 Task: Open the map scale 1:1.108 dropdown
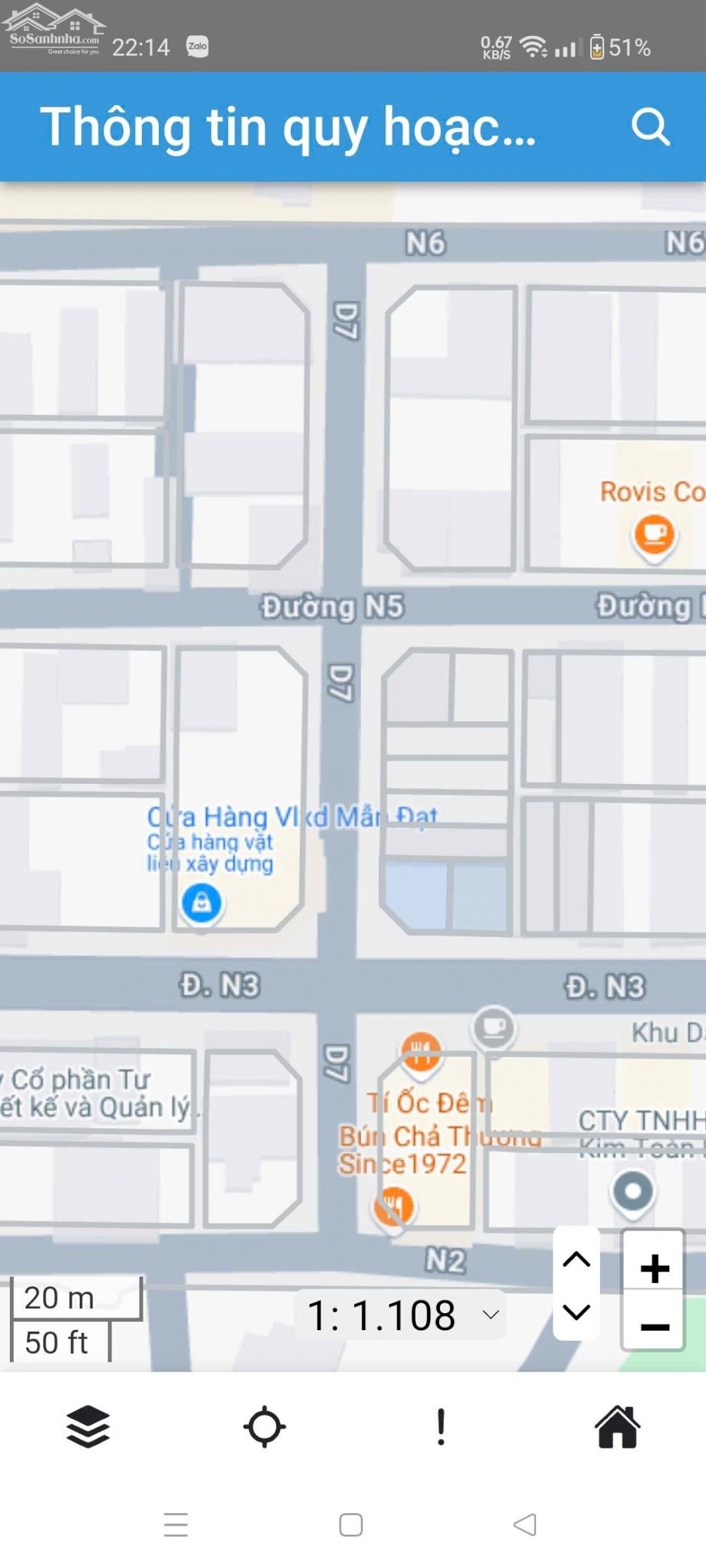point(401,1315)
